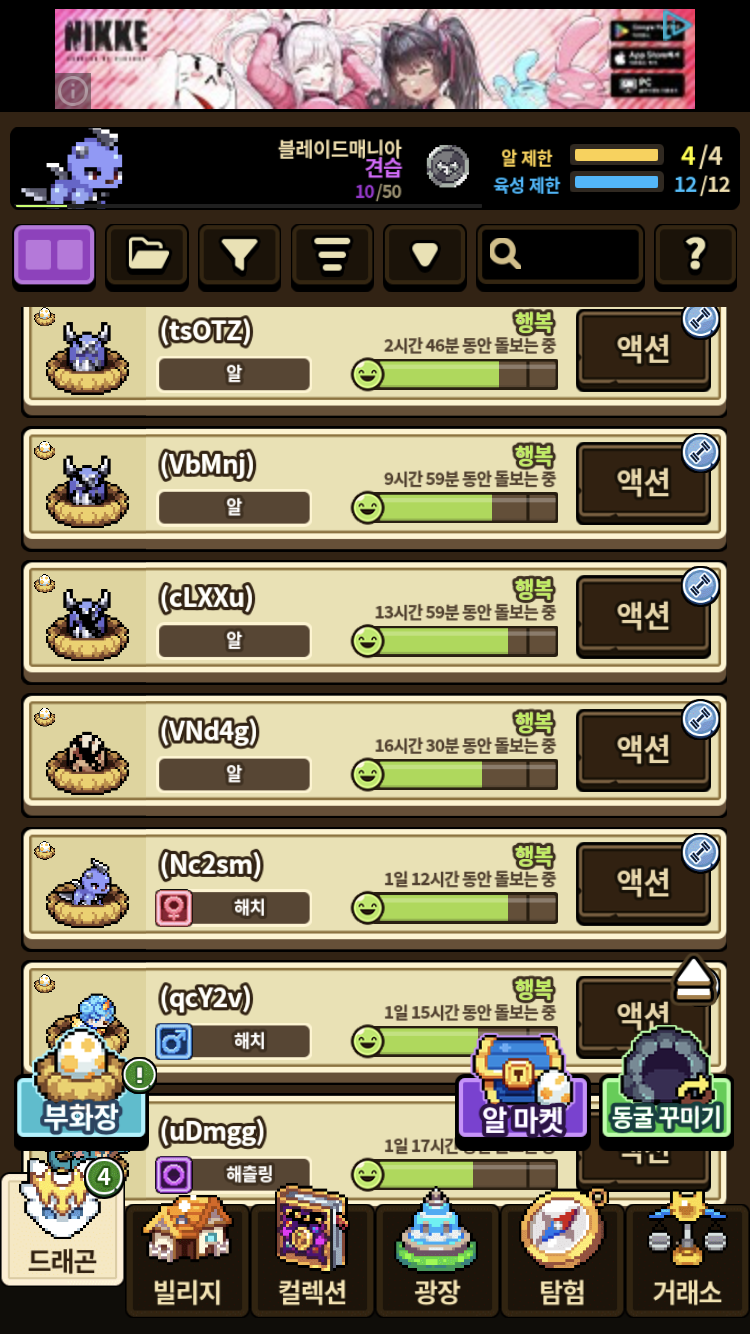Tap the dragon search field
The width and height of the screenshot is (750, 1334).
(560, 255)
